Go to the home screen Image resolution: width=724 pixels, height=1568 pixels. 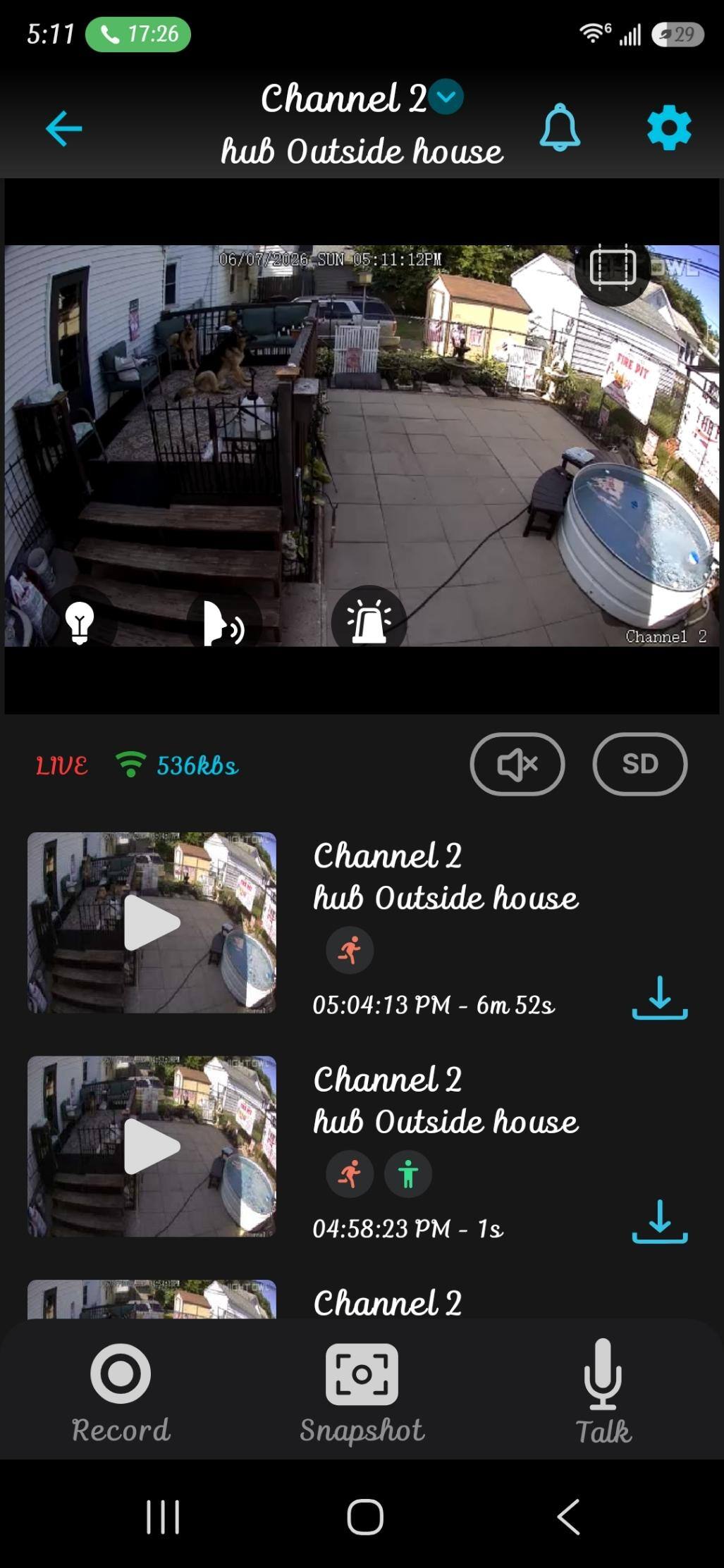click(365, 1517)
